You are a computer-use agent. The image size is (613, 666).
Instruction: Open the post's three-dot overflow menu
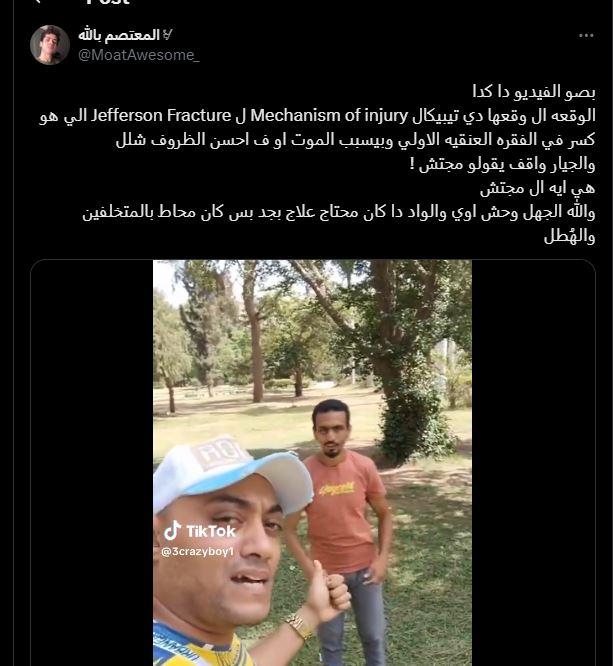tap(586, 35)
